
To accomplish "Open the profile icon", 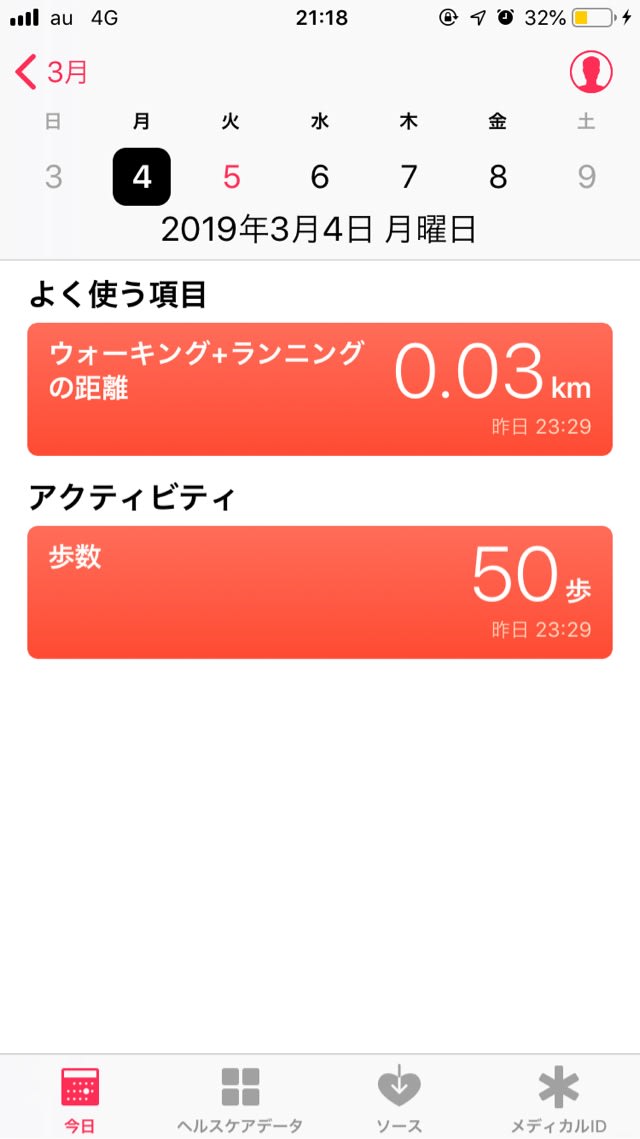I will pyautogui.click(x=591, y=72).
